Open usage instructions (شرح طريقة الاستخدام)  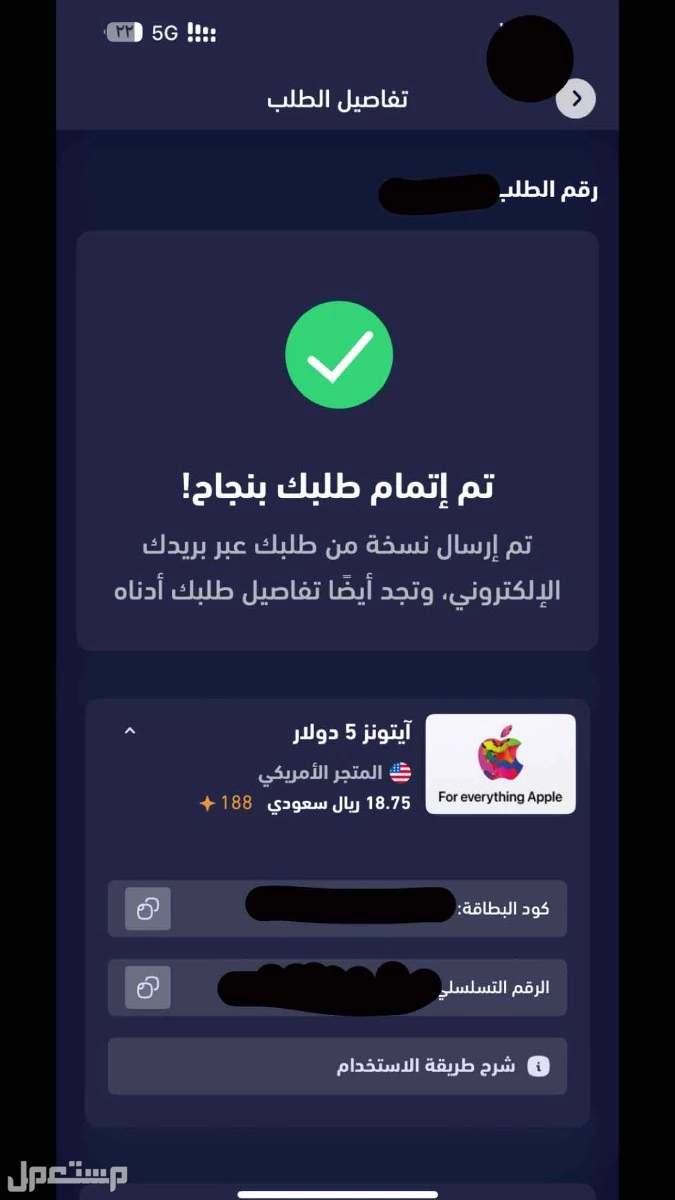(x=337, y=1066)
